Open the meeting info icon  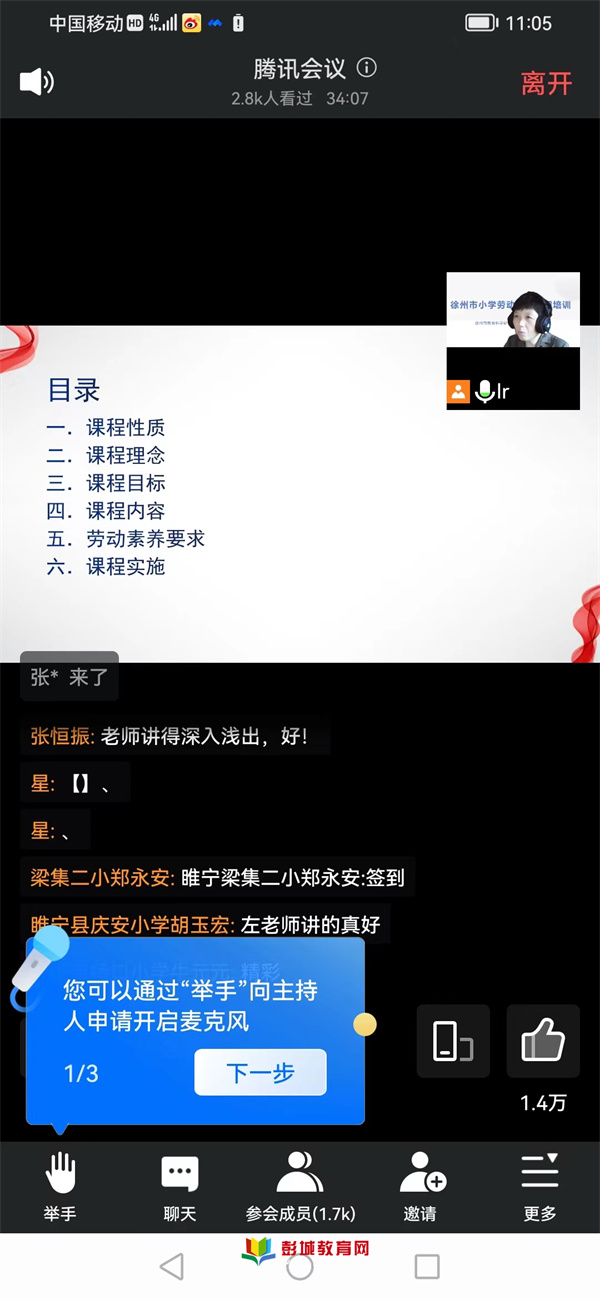pyautogui.click(x=367, y=69)
